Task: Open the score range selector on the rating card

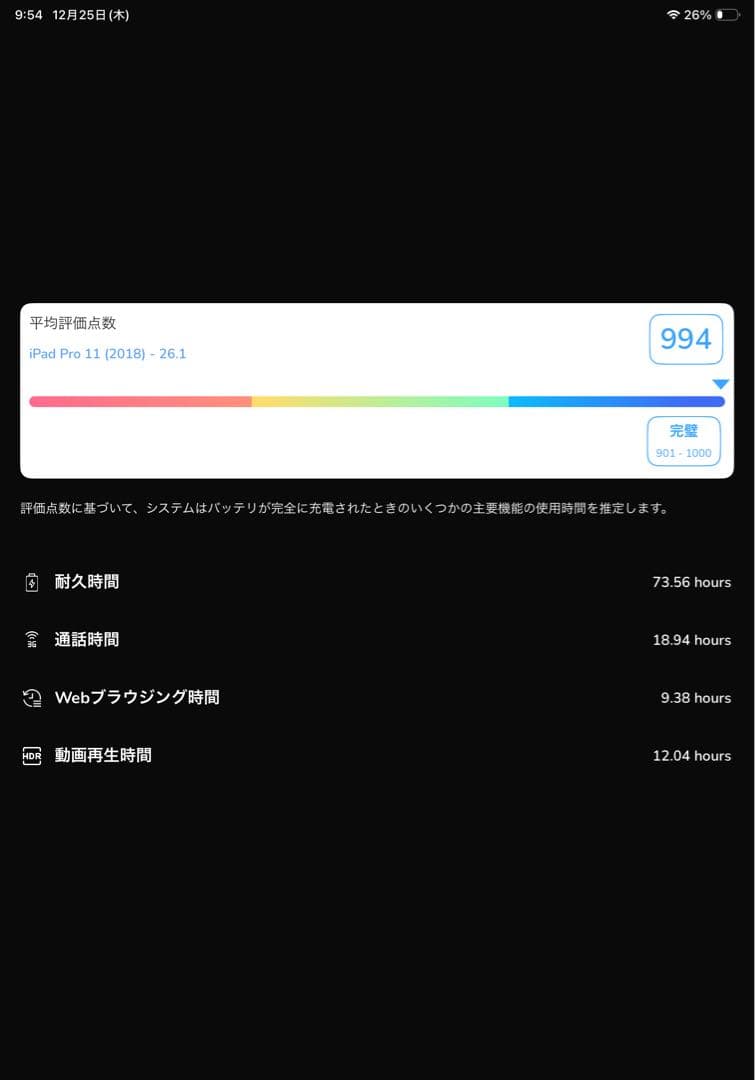Action: point(683,440)
